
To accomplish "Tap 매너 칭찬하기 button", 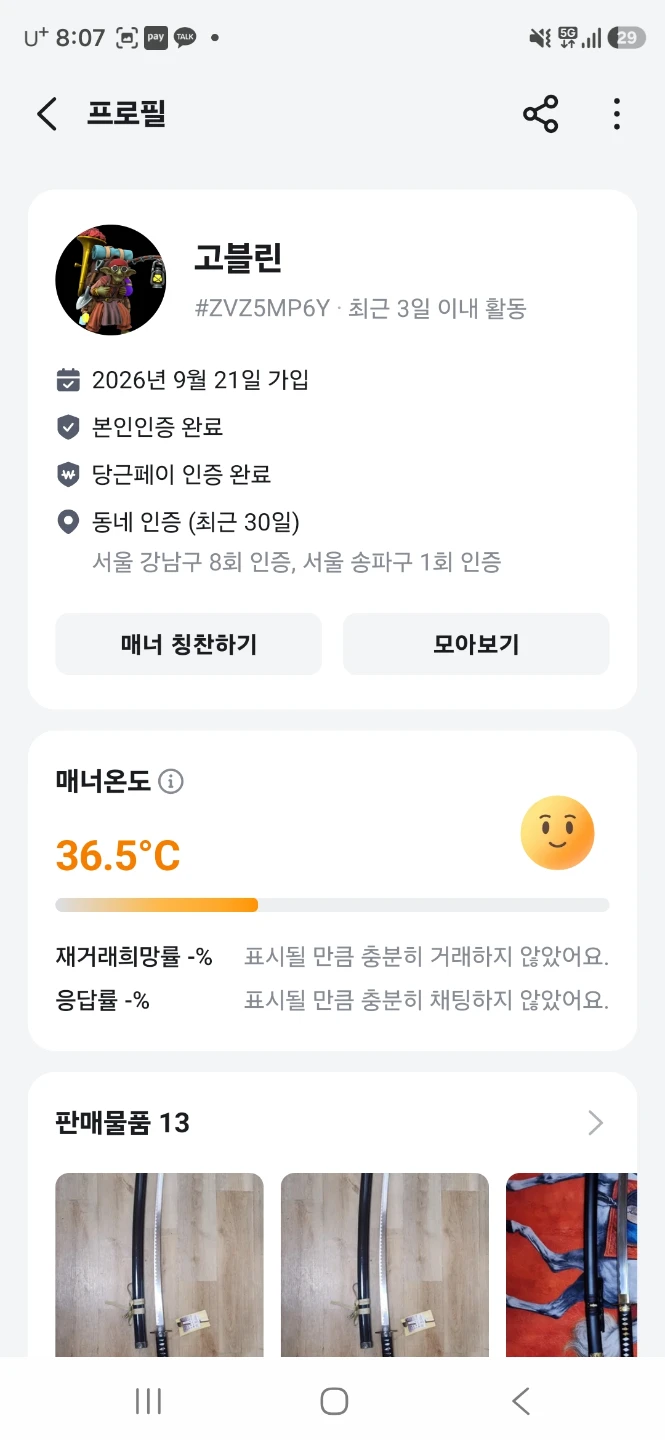I will tap(188, 644).
